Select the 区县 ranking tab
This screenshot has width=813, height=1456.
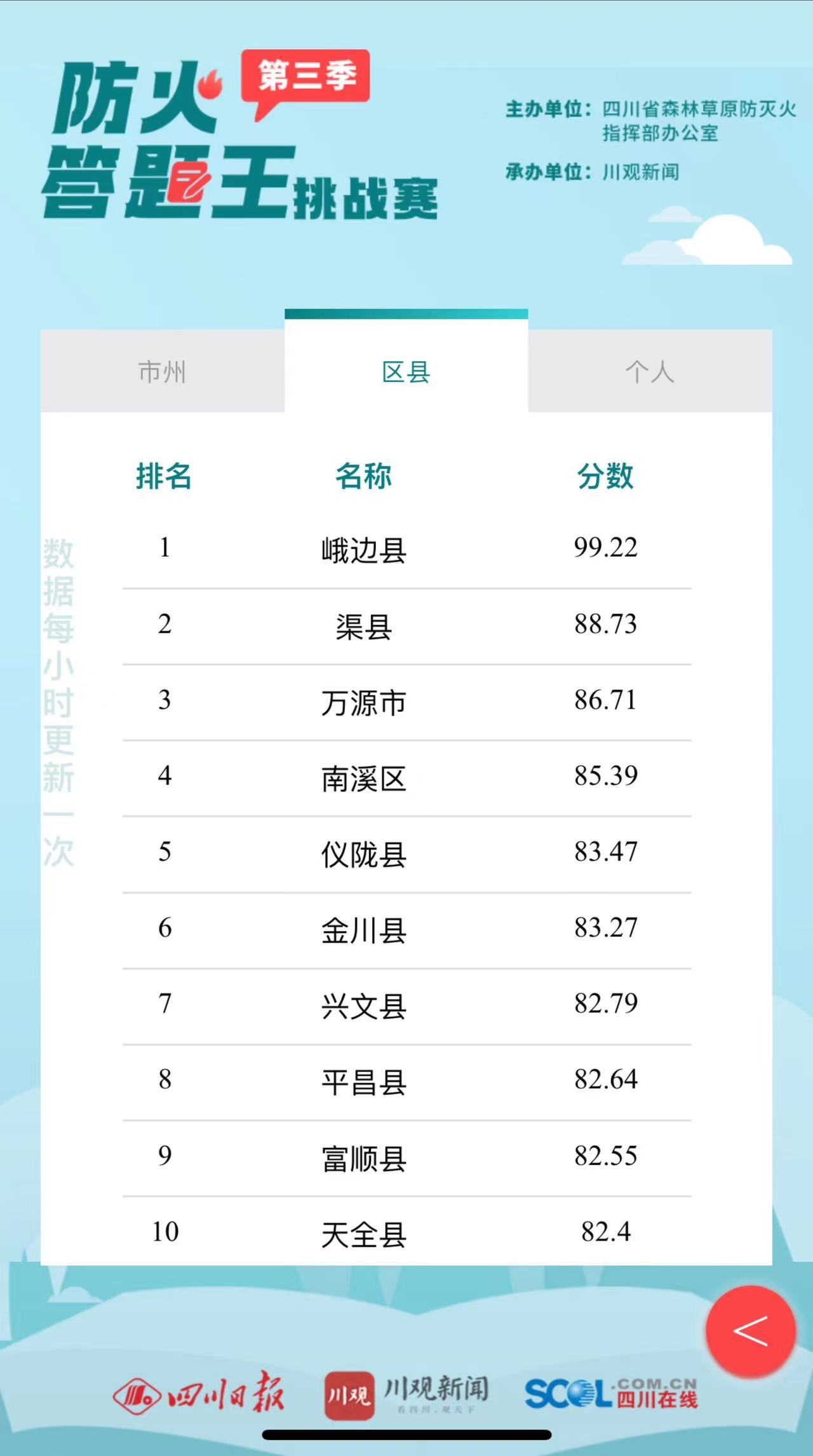point(406,372)
